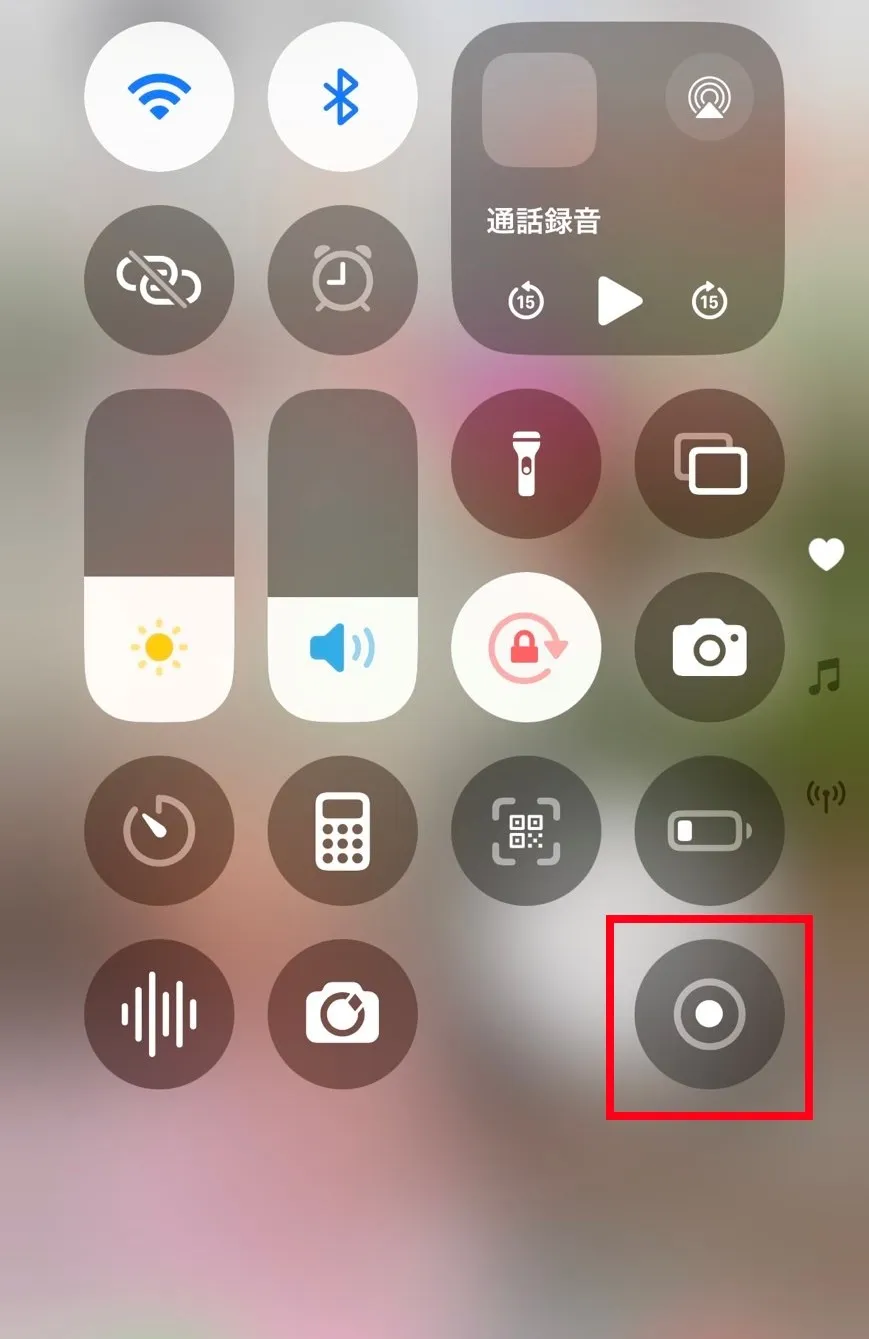The height and width of the screenshot is (1339, 869).
Task: Open the QR code scanner
Action: point(526,831)
